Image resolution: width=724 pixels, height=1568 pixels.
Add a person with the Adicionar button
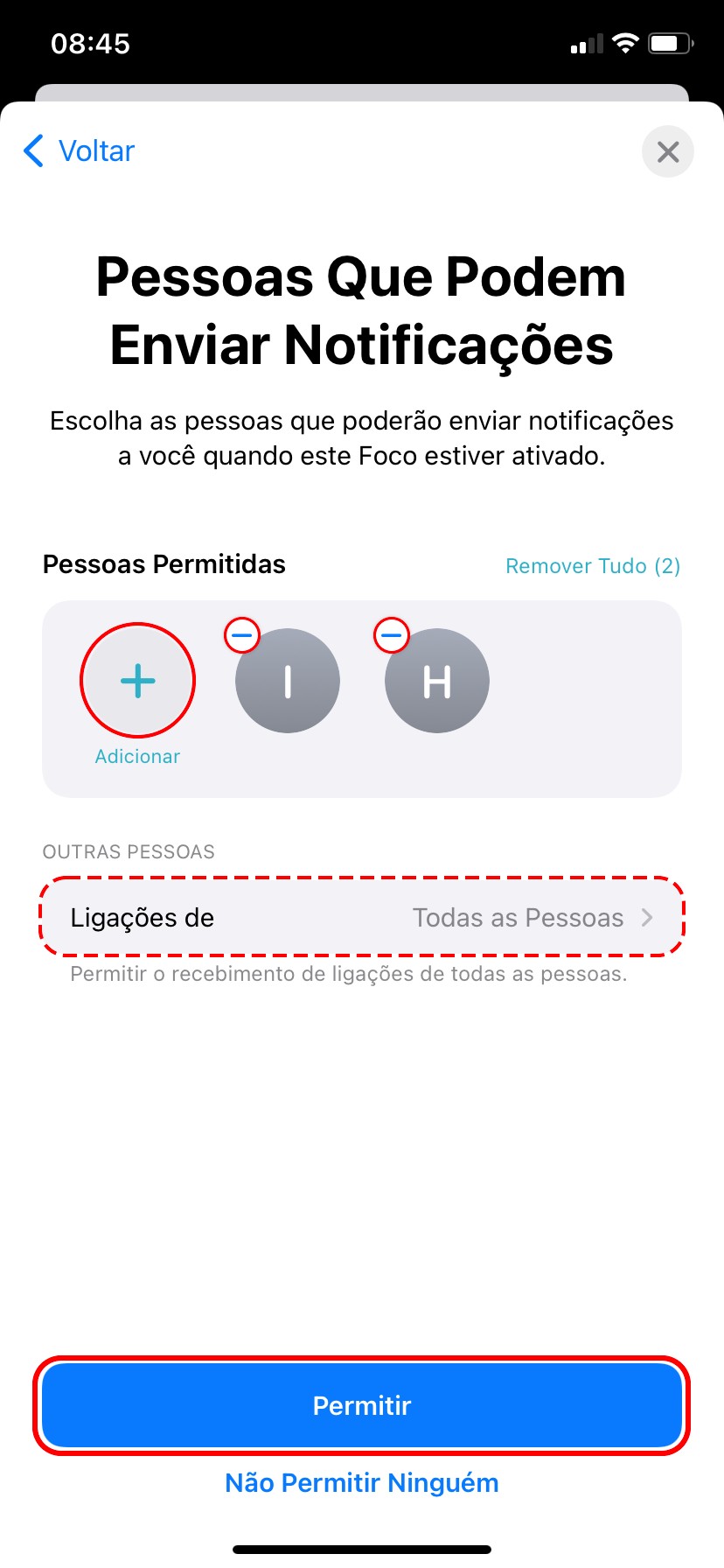[x=137, y=682]
